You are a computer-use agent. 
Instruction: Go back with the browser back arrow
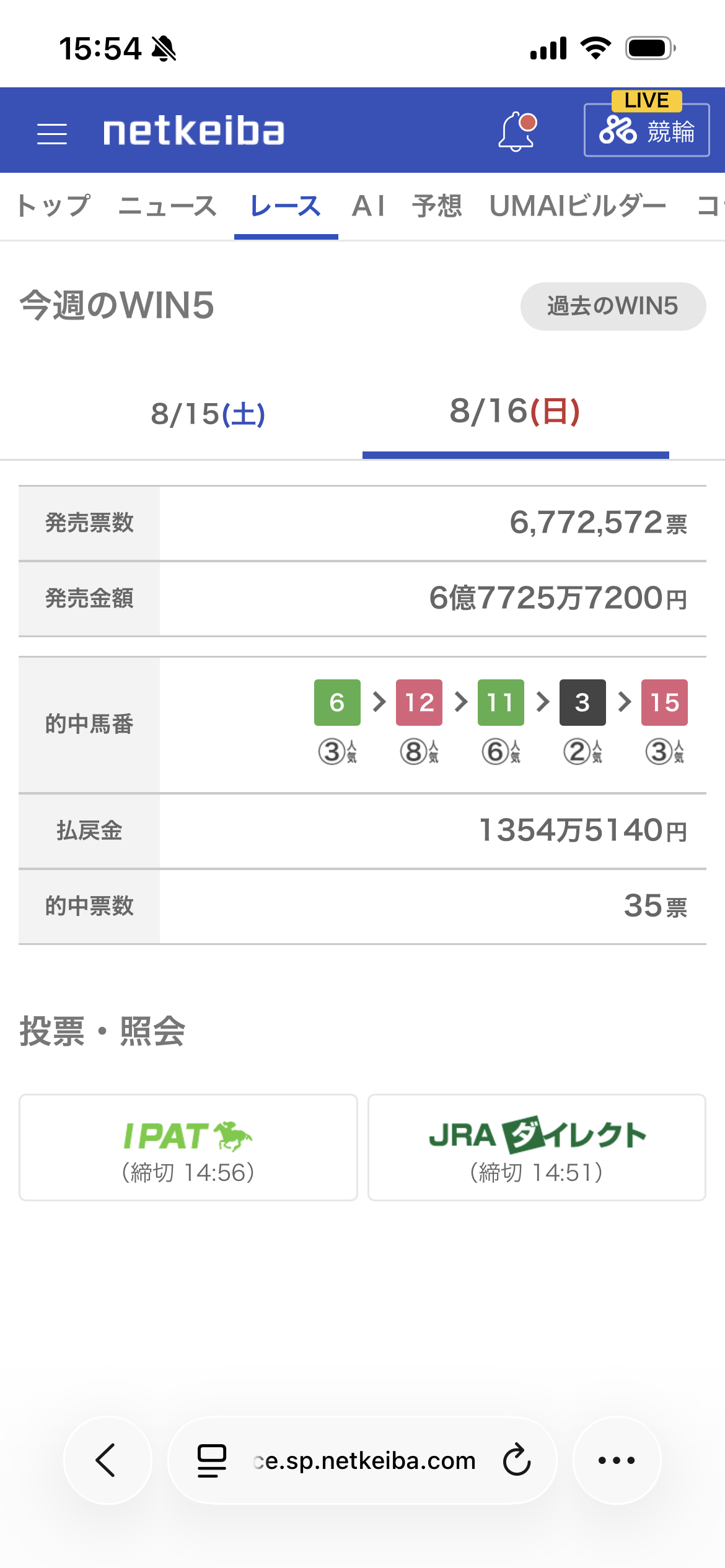pyautogui.click(x=107, y=1460)
